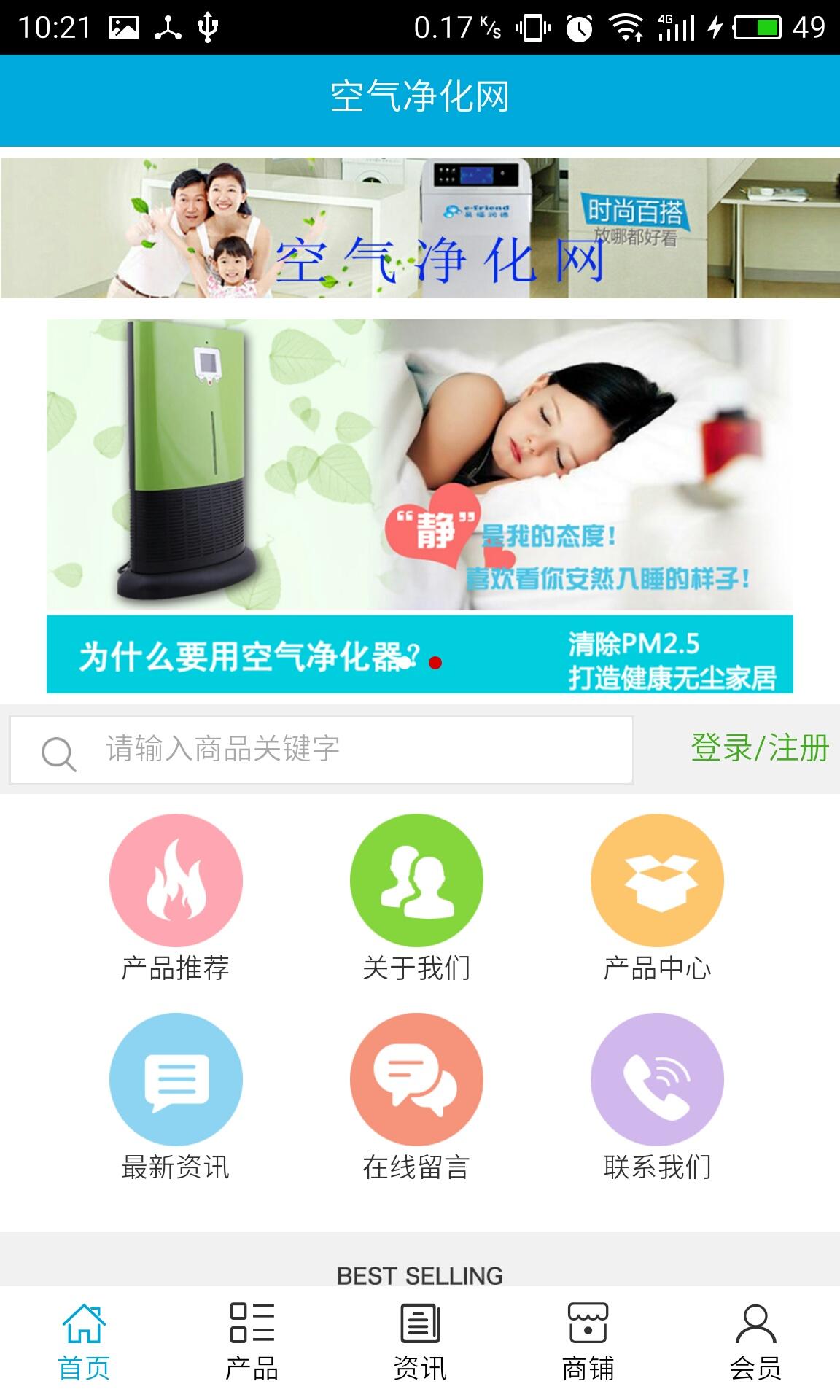
Task: Switch to the 商铺 shops tab
Action: point(588,1342)
